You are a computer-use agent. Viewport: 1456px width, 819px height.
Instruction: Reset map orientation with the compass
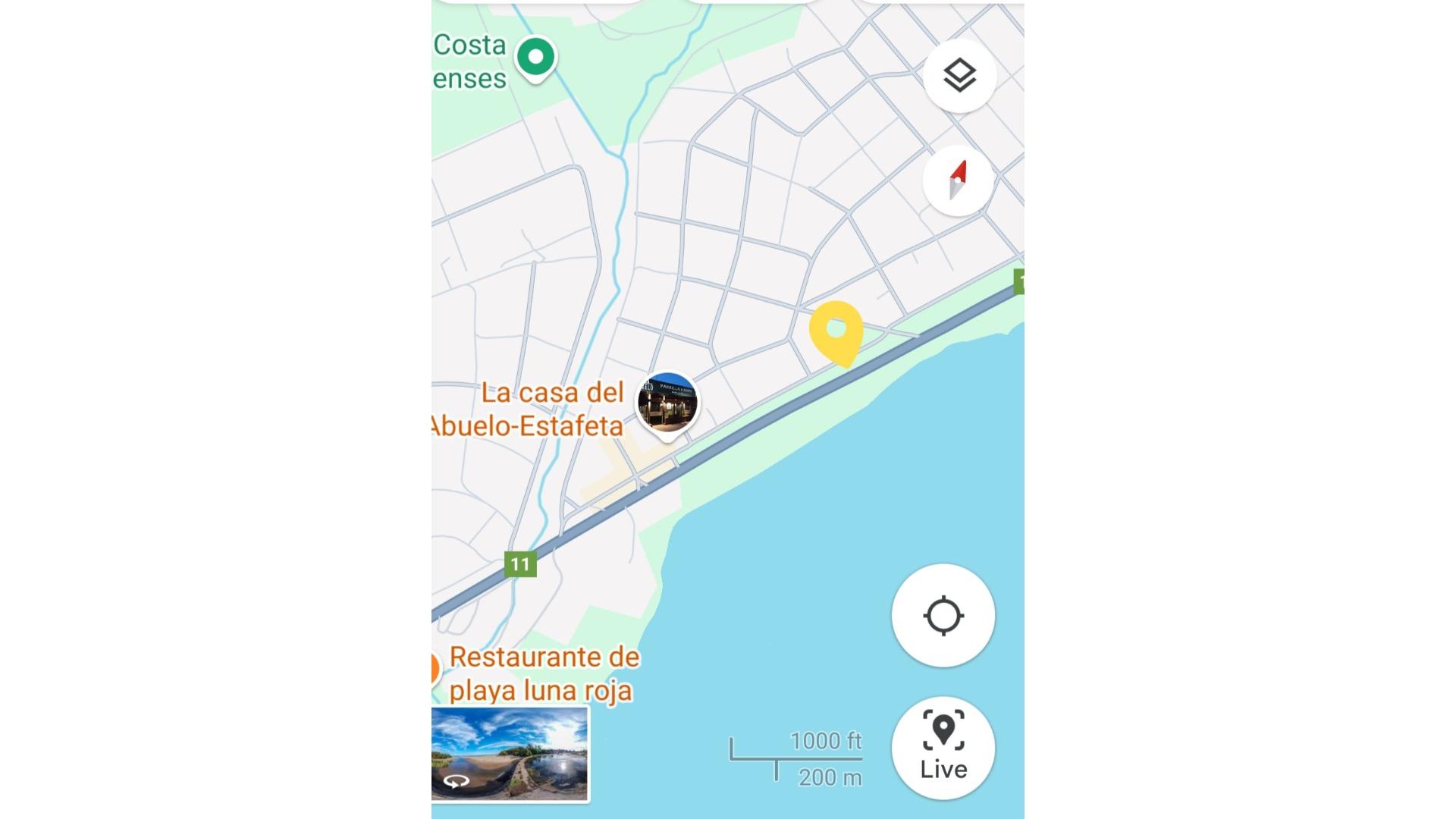coord(958,180)
